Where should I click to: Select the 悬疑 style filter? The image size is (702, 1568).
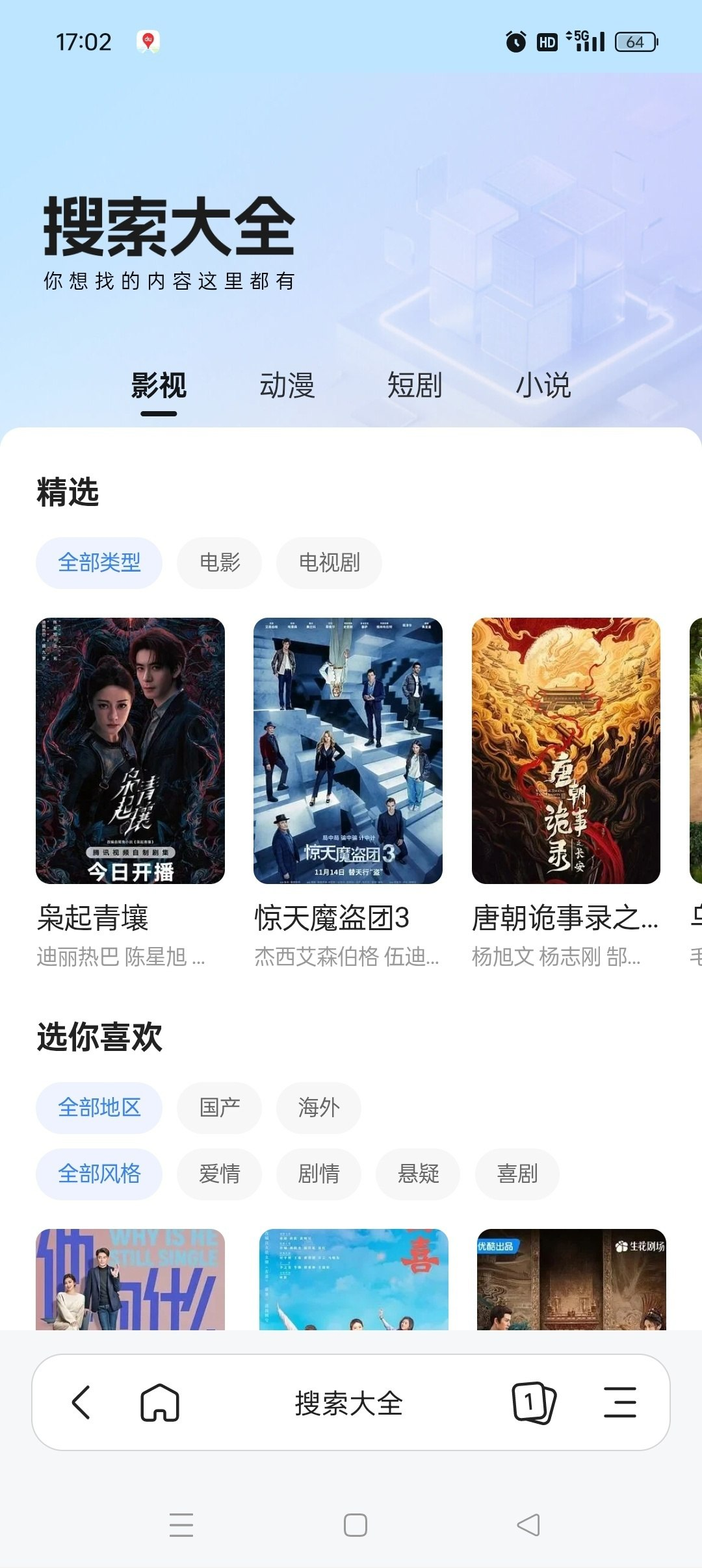pyautogui.click(x=417, y=1174)
